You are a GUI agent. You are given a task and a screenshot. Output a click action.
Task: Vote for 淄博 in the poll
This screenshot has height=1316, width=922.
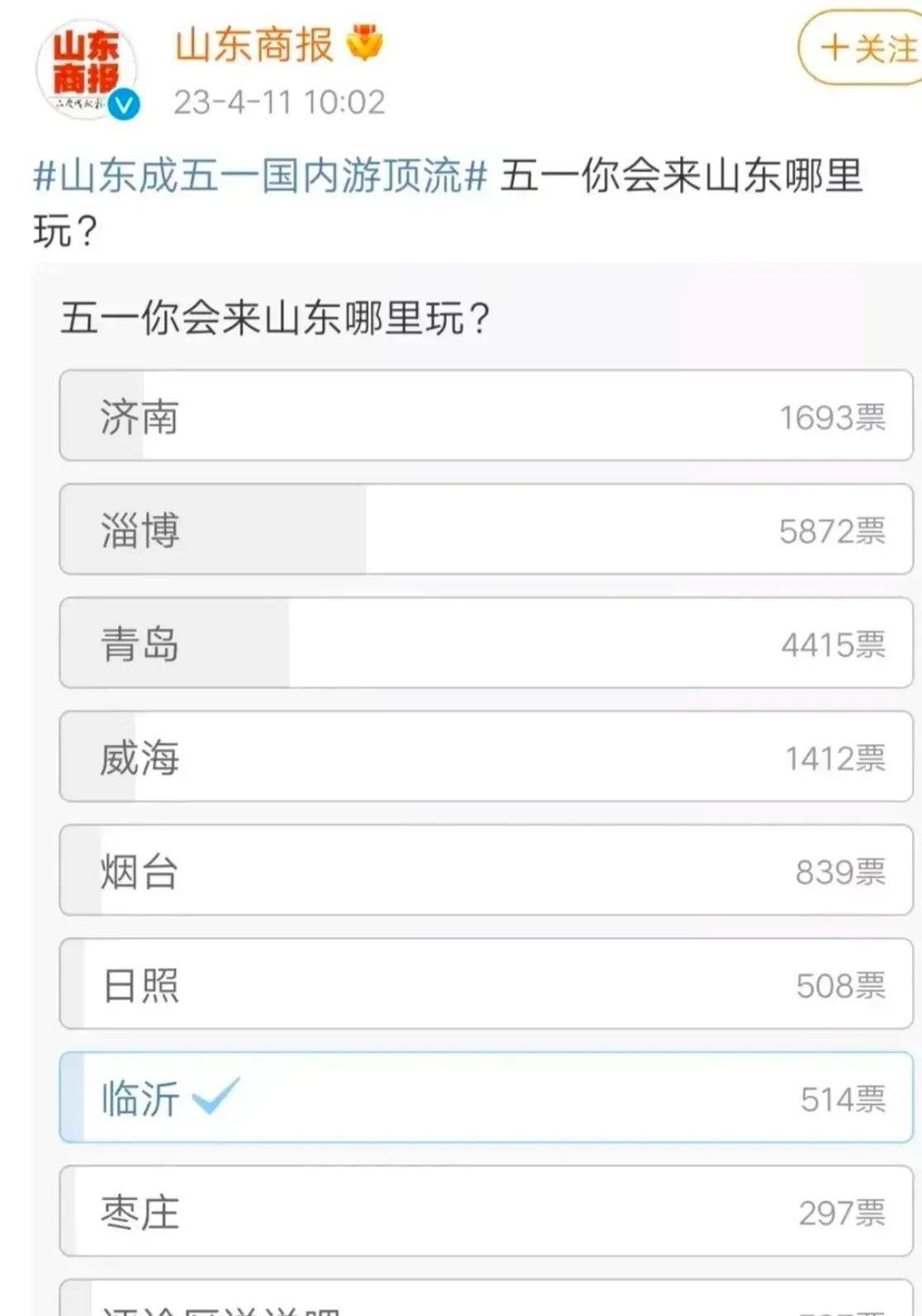click(x=485, y=529)
